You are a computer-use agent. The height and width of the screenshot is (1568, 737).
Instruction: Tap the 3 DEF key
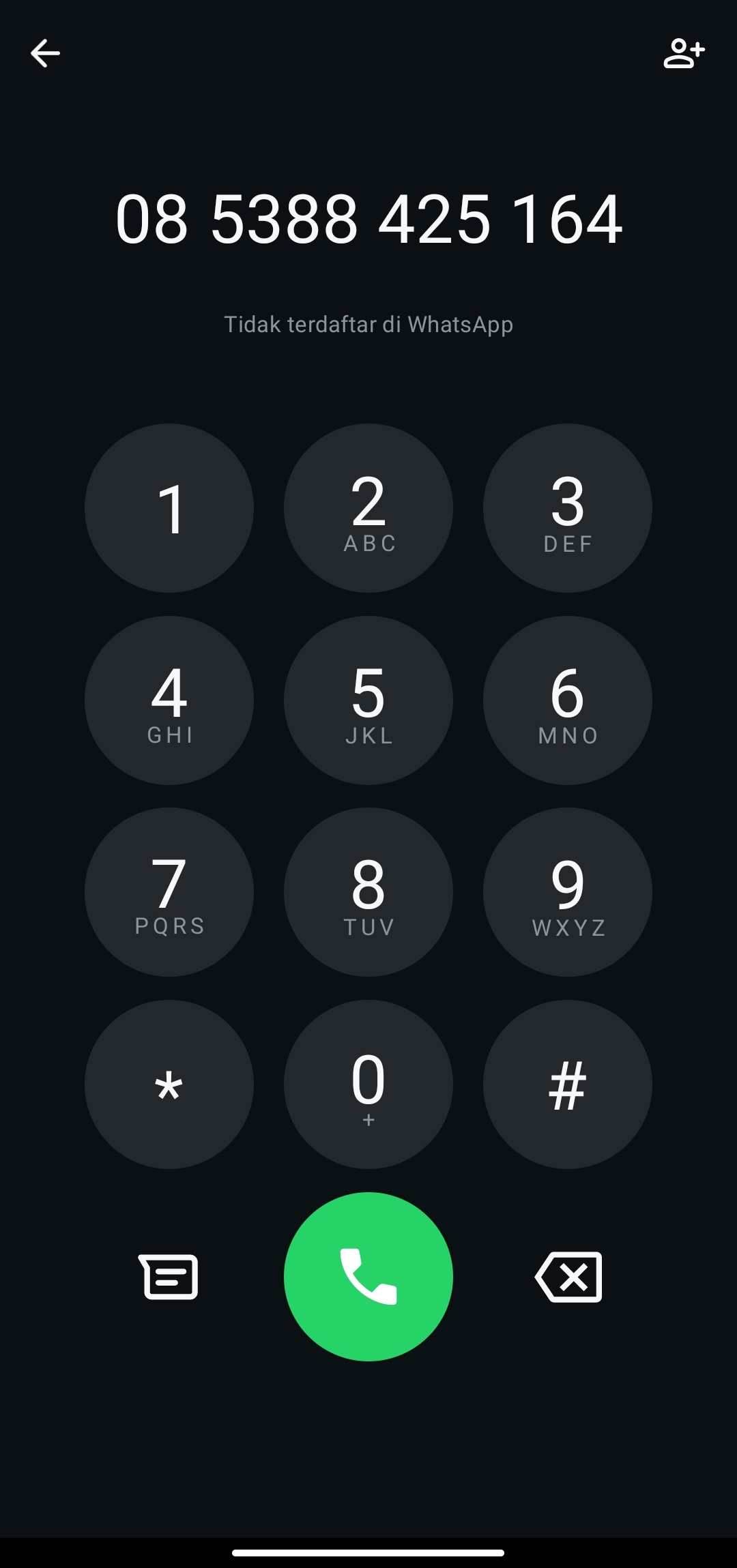click(568, 508)
